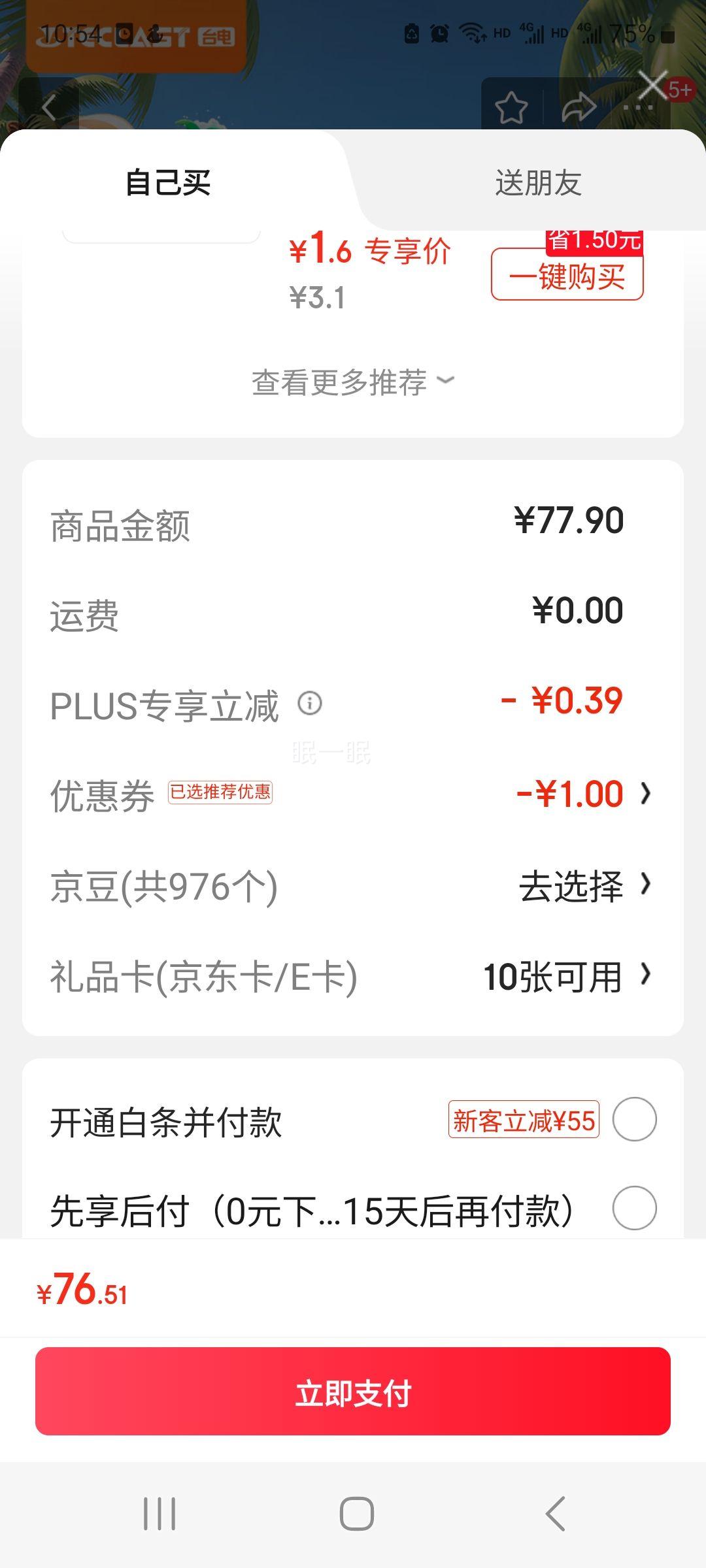Close the checkout sheet with X
This screenshot has height=1568, width=706.
pyautogui.click(x=652, y=86)
